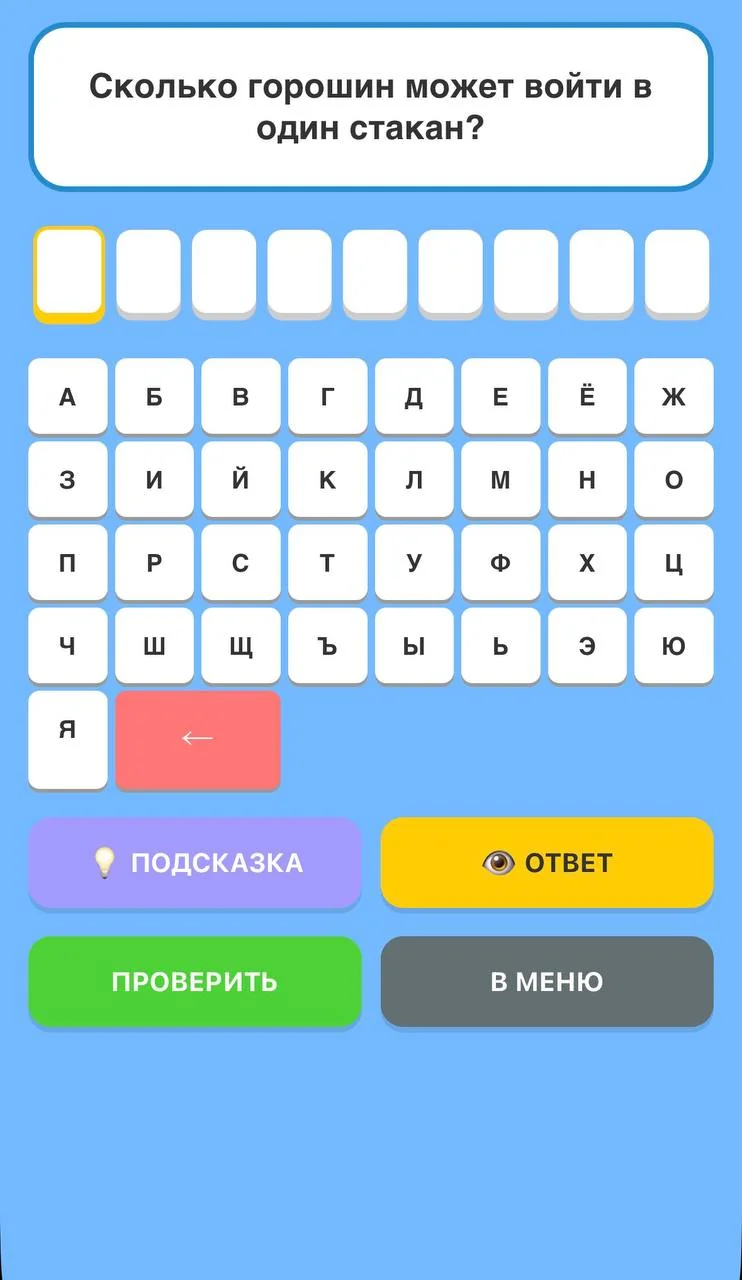Viewport: 742px width, 1280px height.
Task: Input the letter Ж
Action: click(674, 396)
